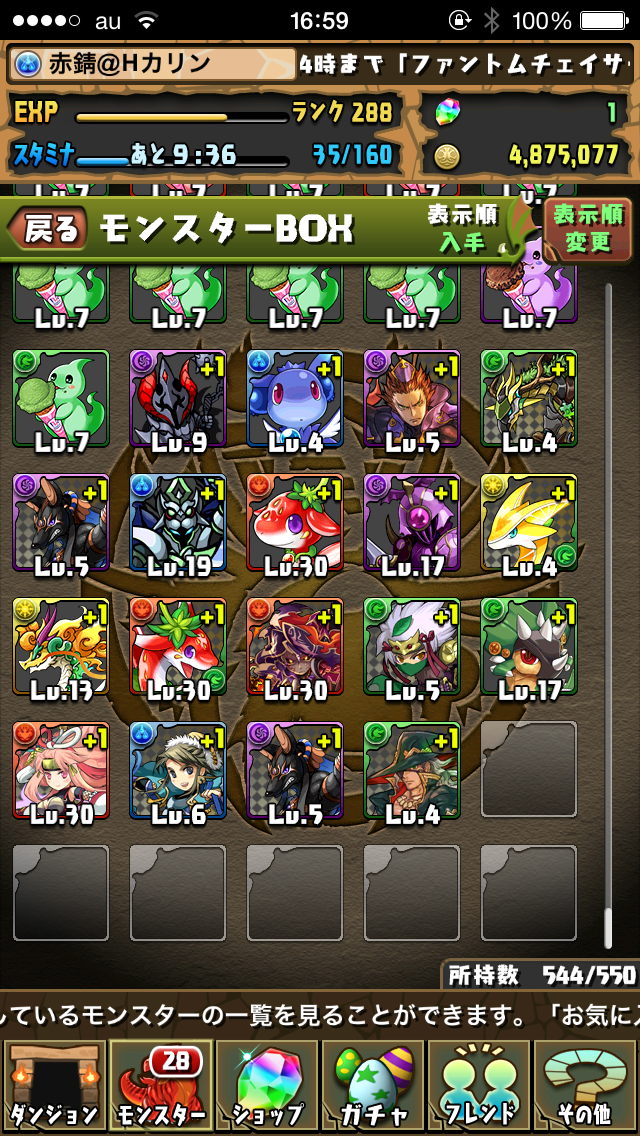This screenshot has width=640, height=1136.
Task: Tap the 表示順変更 sort order button
Action: point(588,228)
